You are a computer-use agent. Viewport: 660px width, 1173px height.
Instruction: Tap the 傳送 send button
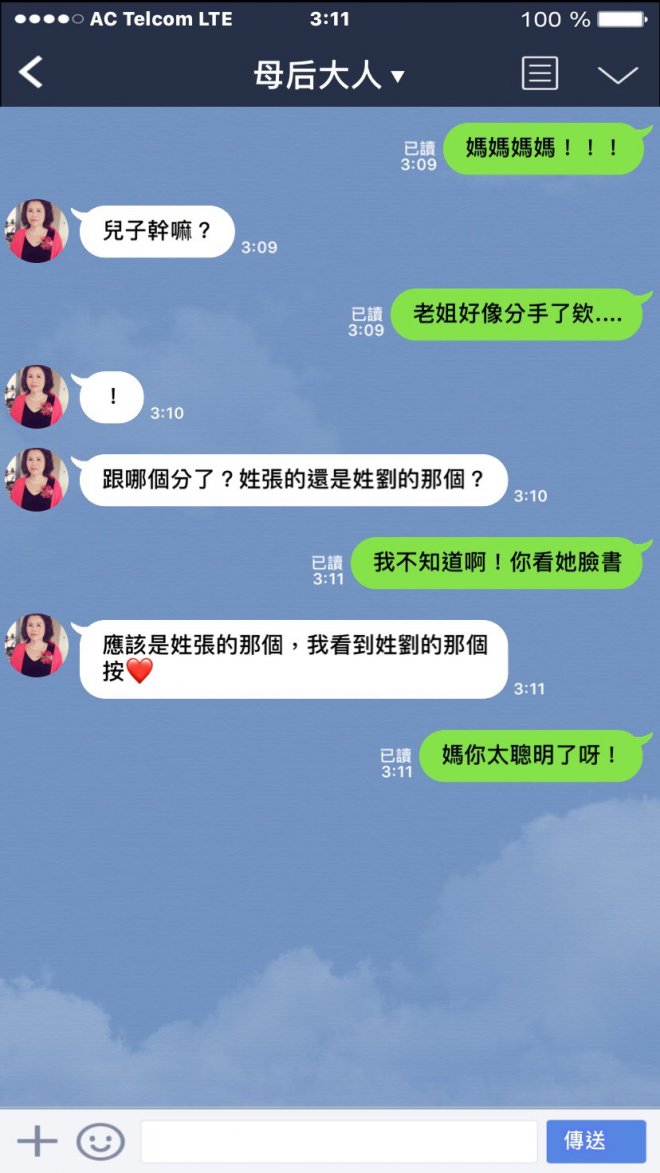pyautogui.click(x=596, y=1141)
